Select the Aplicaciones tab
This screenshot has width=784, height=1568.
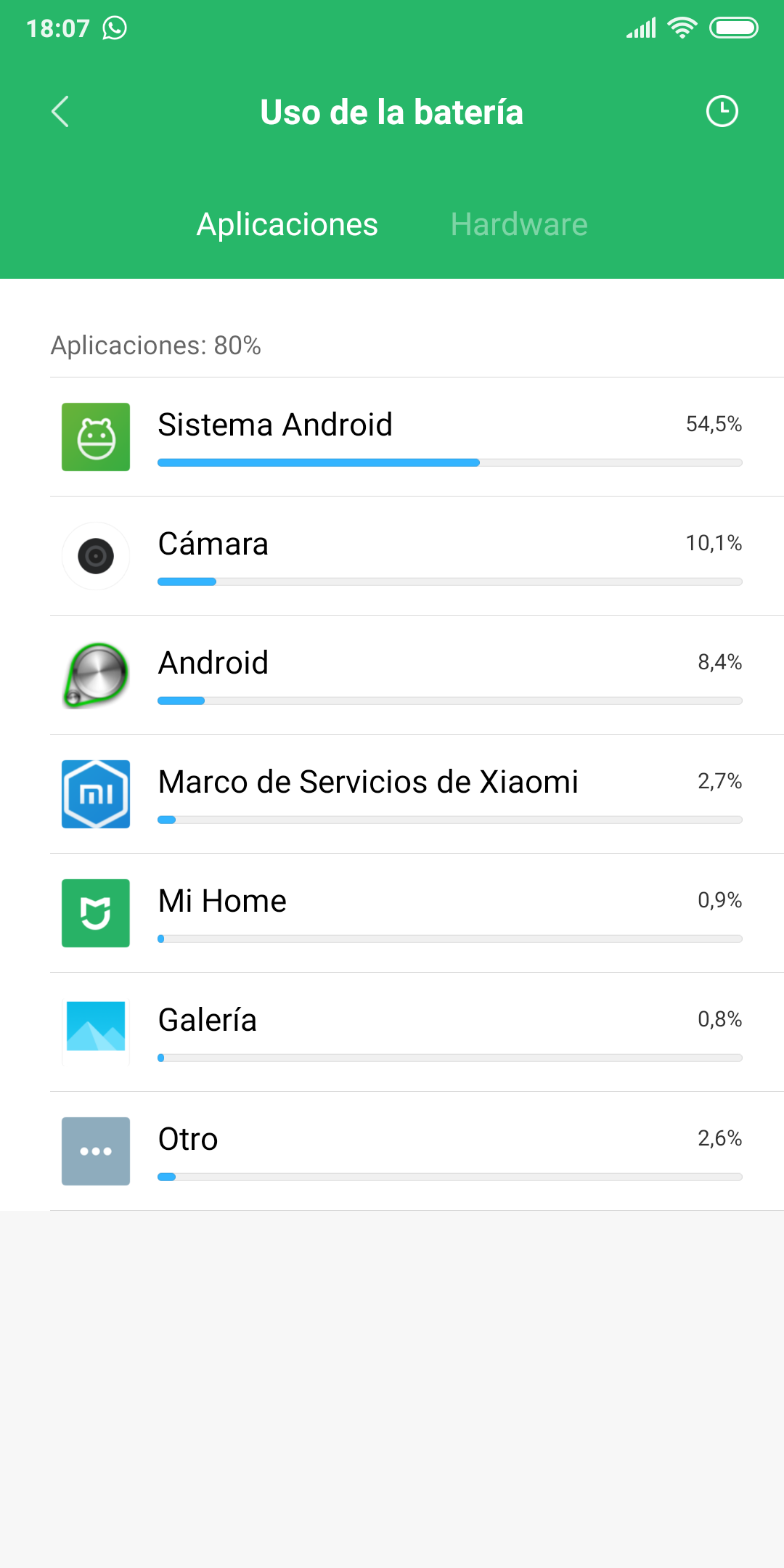(x=287, y=224)
